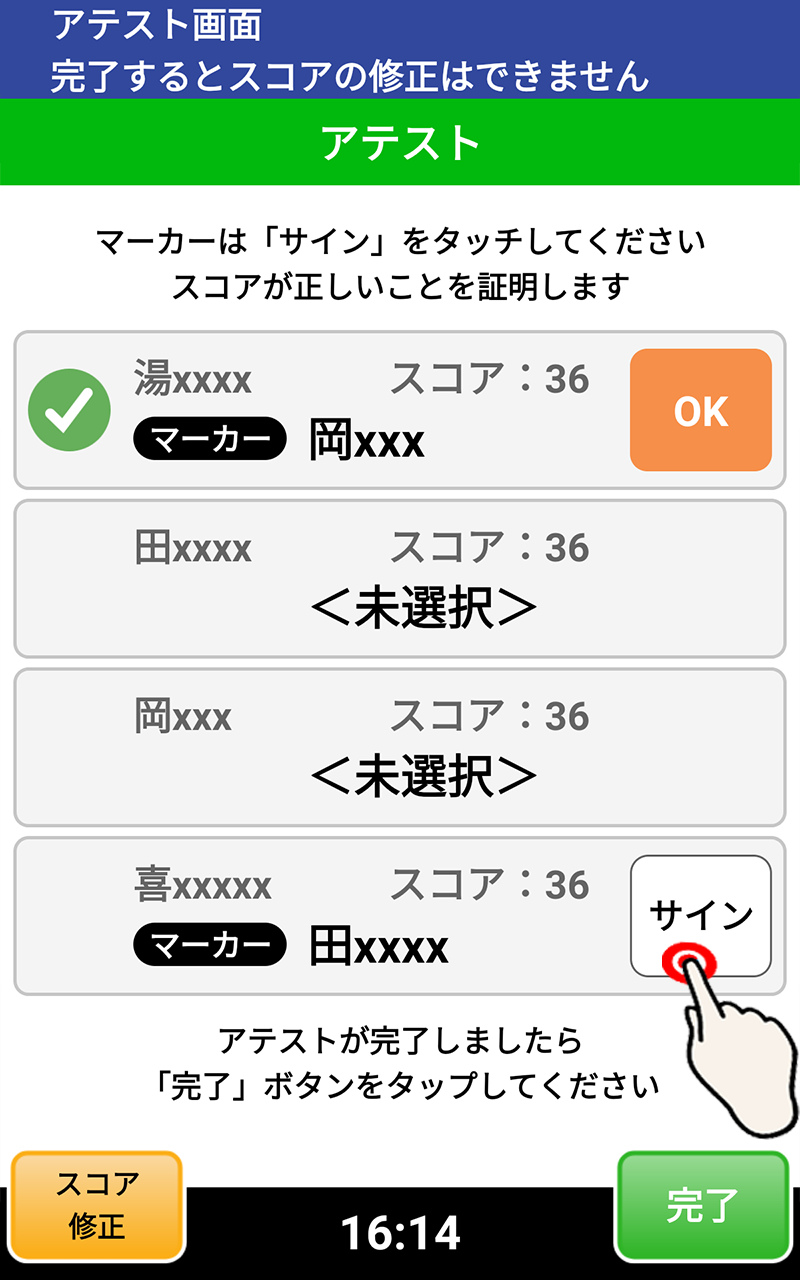
Task: Finish attest with the 完了 button
Action: click(702, 1206)
